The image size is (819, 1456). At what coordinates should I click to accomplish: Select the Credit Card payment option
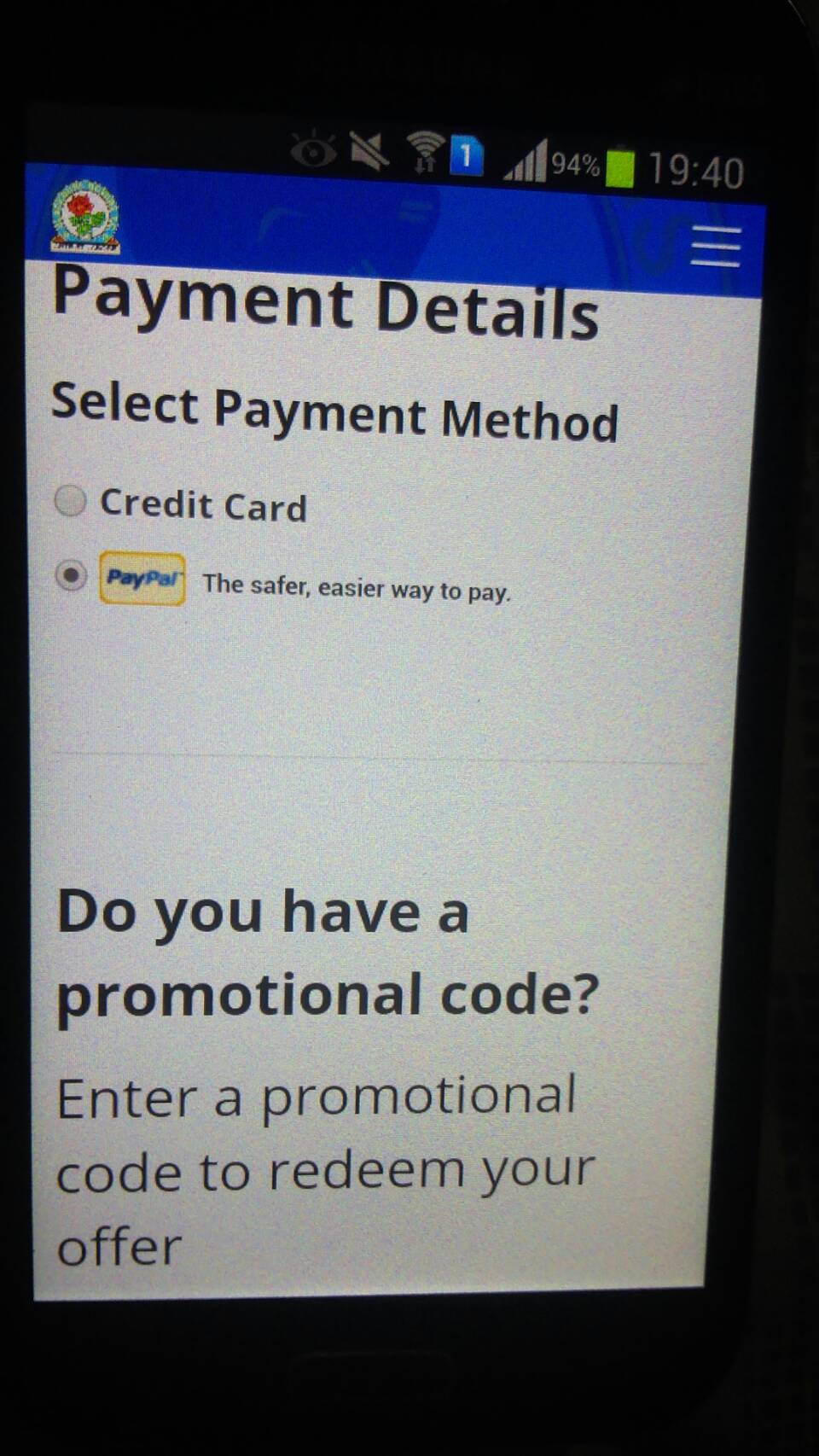click(x=71, y=500)
